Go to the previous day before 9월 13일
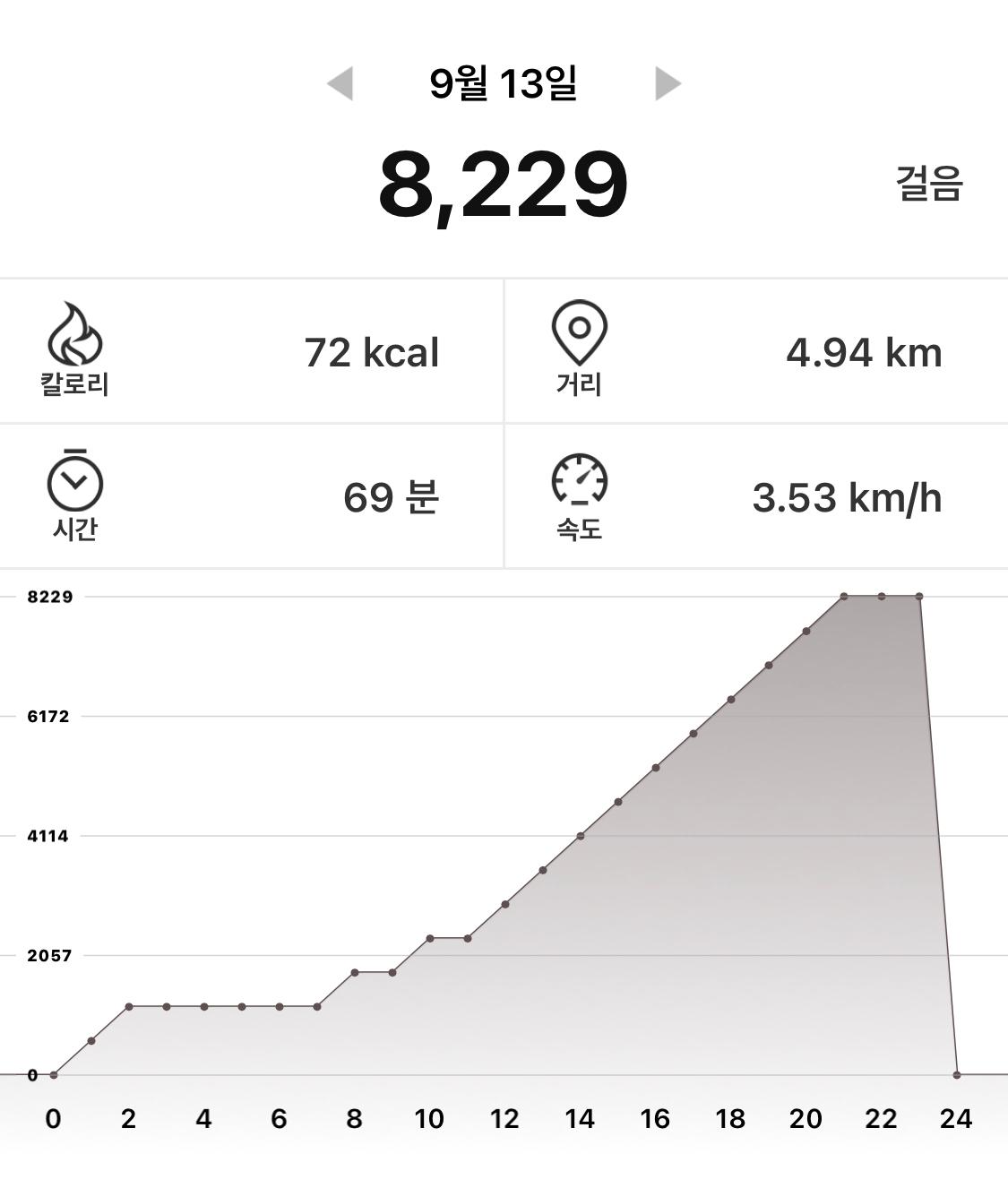Viewport: 1008px width, 1188px height. tap(340, 83)
